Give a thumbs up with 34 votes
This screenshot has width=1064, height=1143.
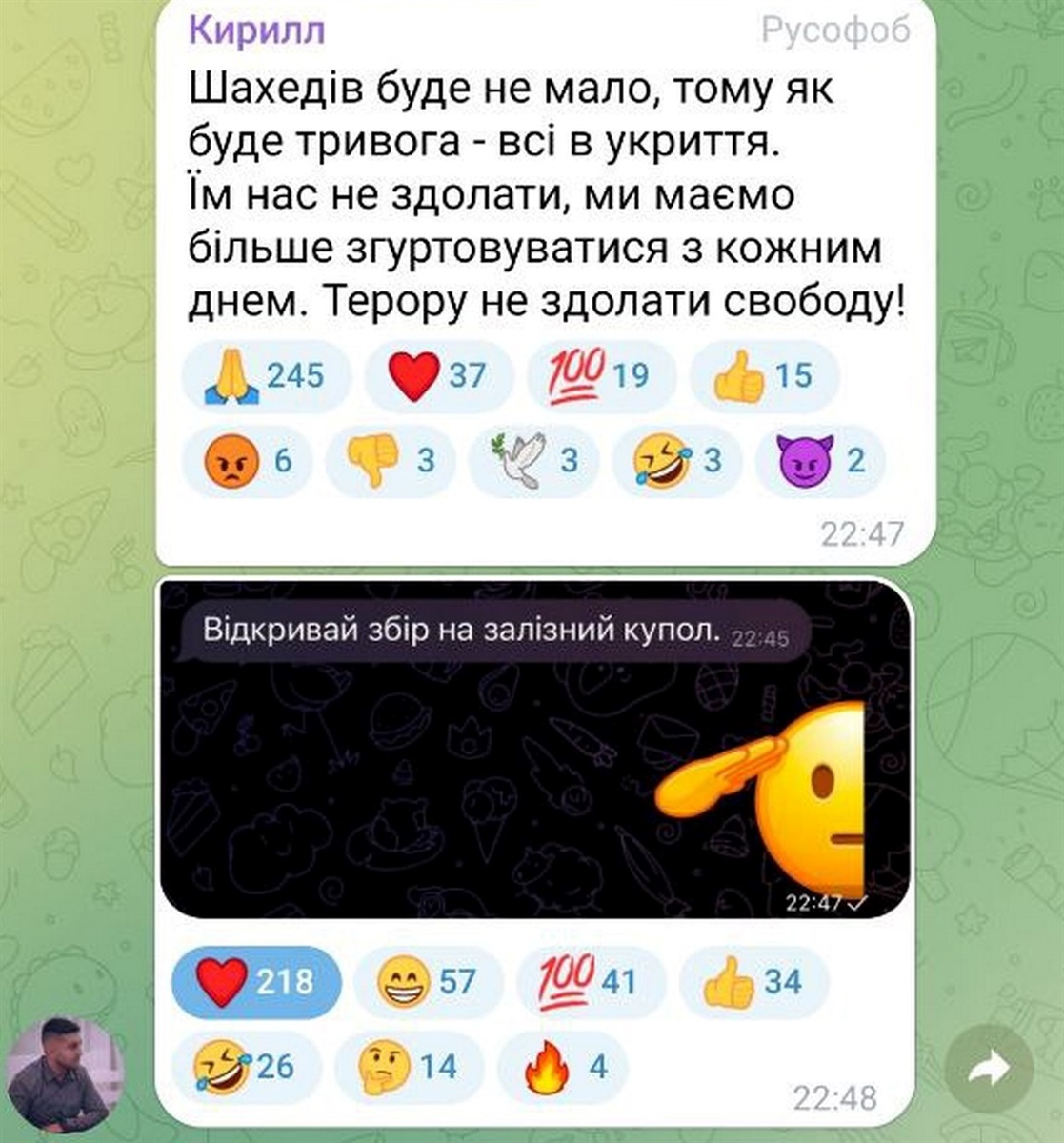[x=753, y=982]
